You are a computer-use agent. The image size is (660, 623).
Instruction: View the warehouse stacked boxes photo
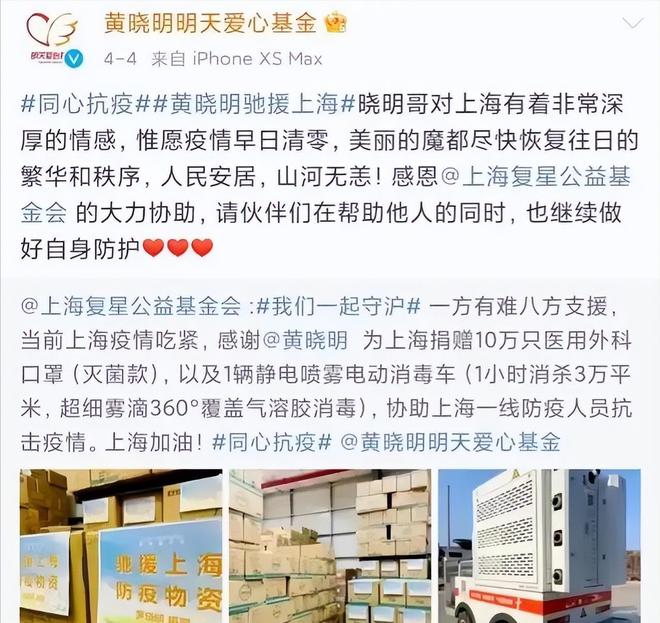pos(328,547)
